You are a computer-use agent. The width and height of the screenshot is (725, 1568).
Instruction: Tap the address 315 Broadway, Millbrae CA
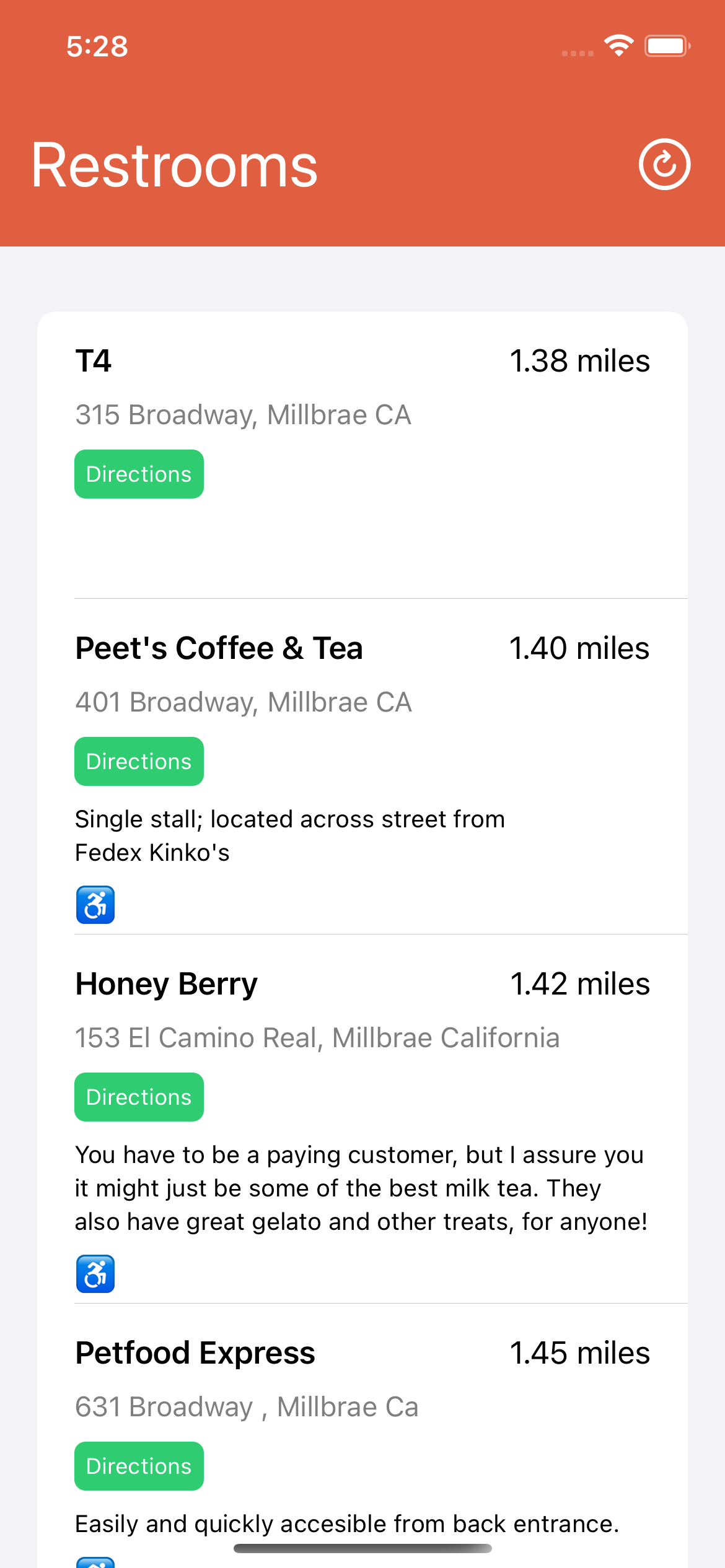pos(243,414)
